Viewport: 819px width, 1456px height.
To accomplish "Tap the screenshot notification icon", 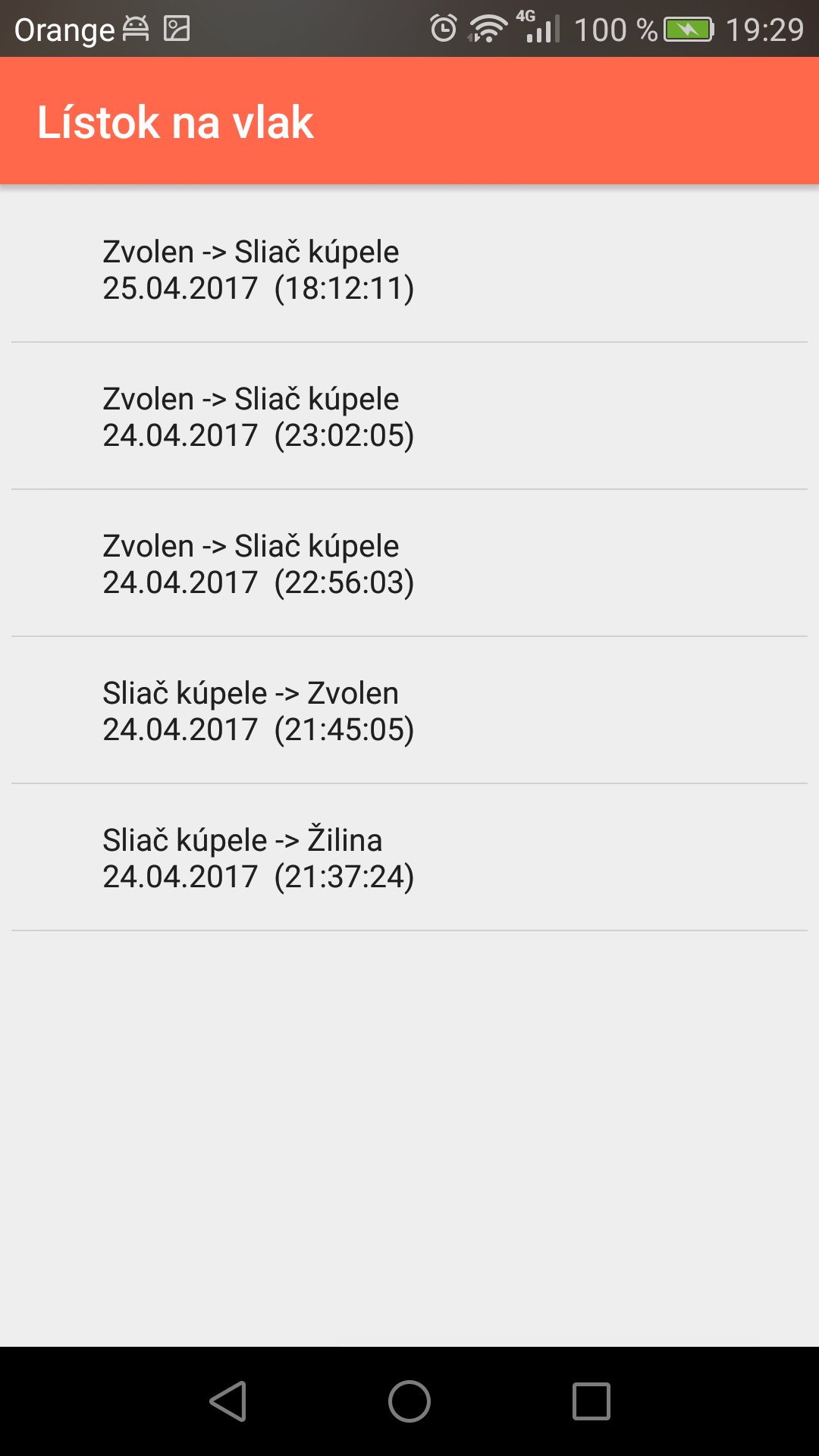I will click(x=176, y=28).
